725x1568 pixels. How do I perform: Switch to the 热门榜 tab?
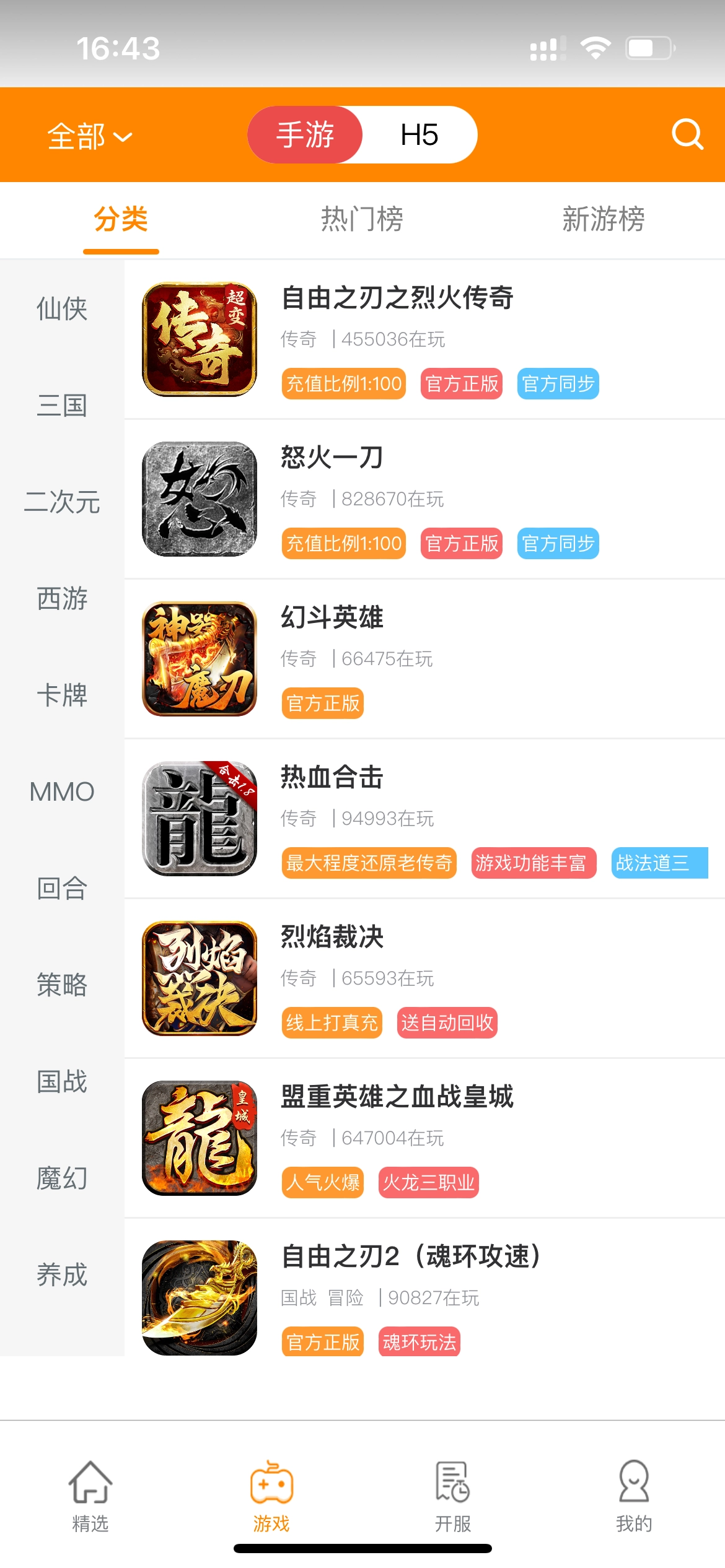[x=362, y=219]
